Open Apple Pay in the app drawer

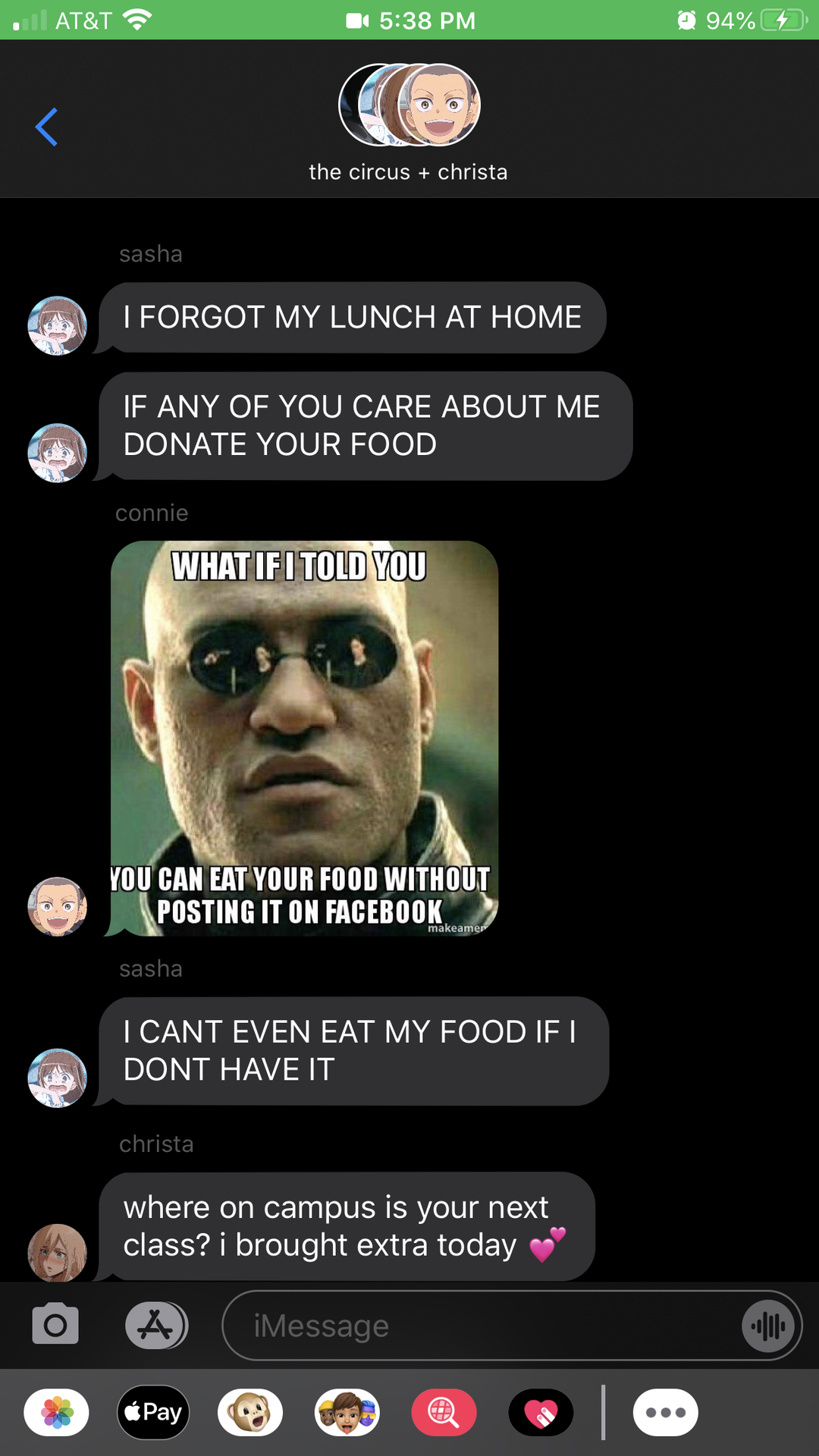click(x=153, y=1412)
